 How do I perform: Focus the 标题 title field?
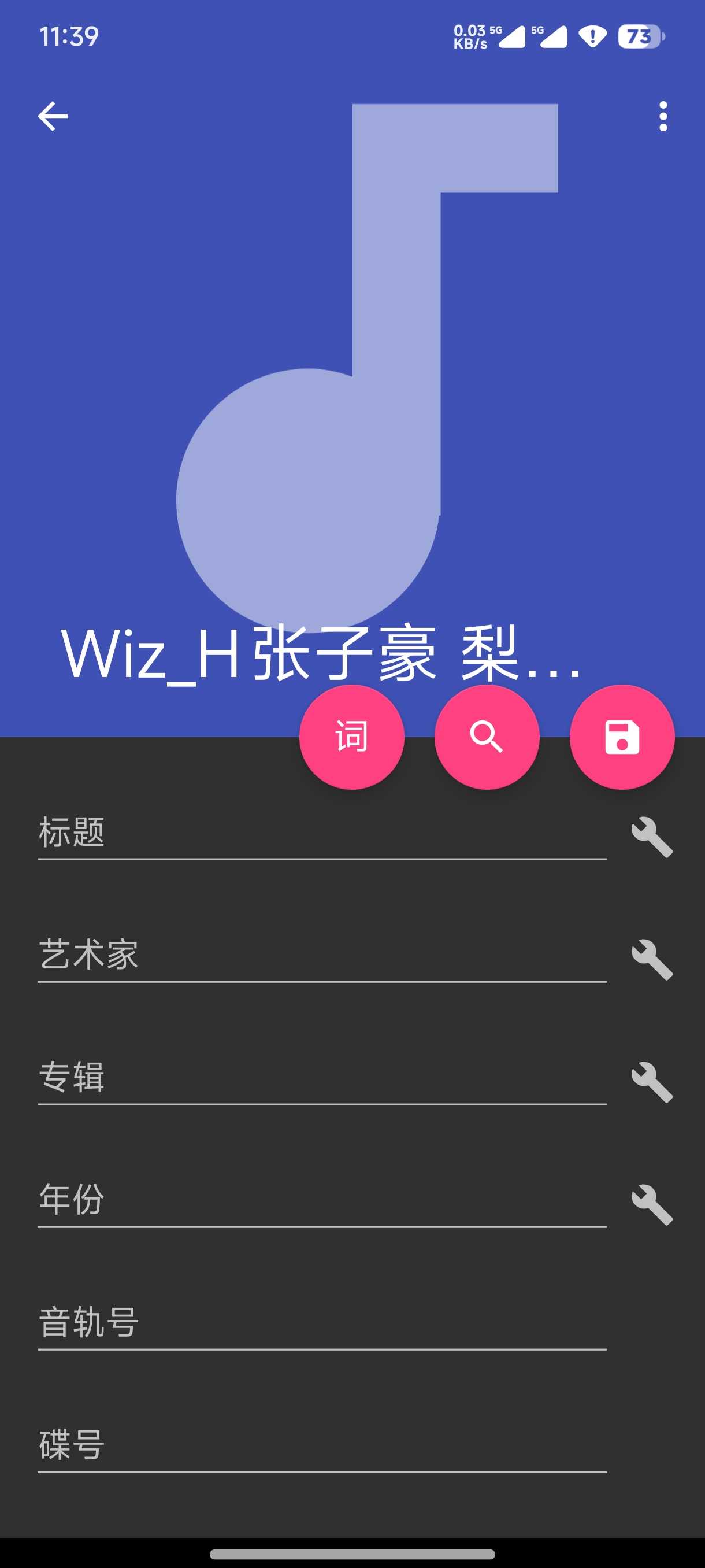322,833
